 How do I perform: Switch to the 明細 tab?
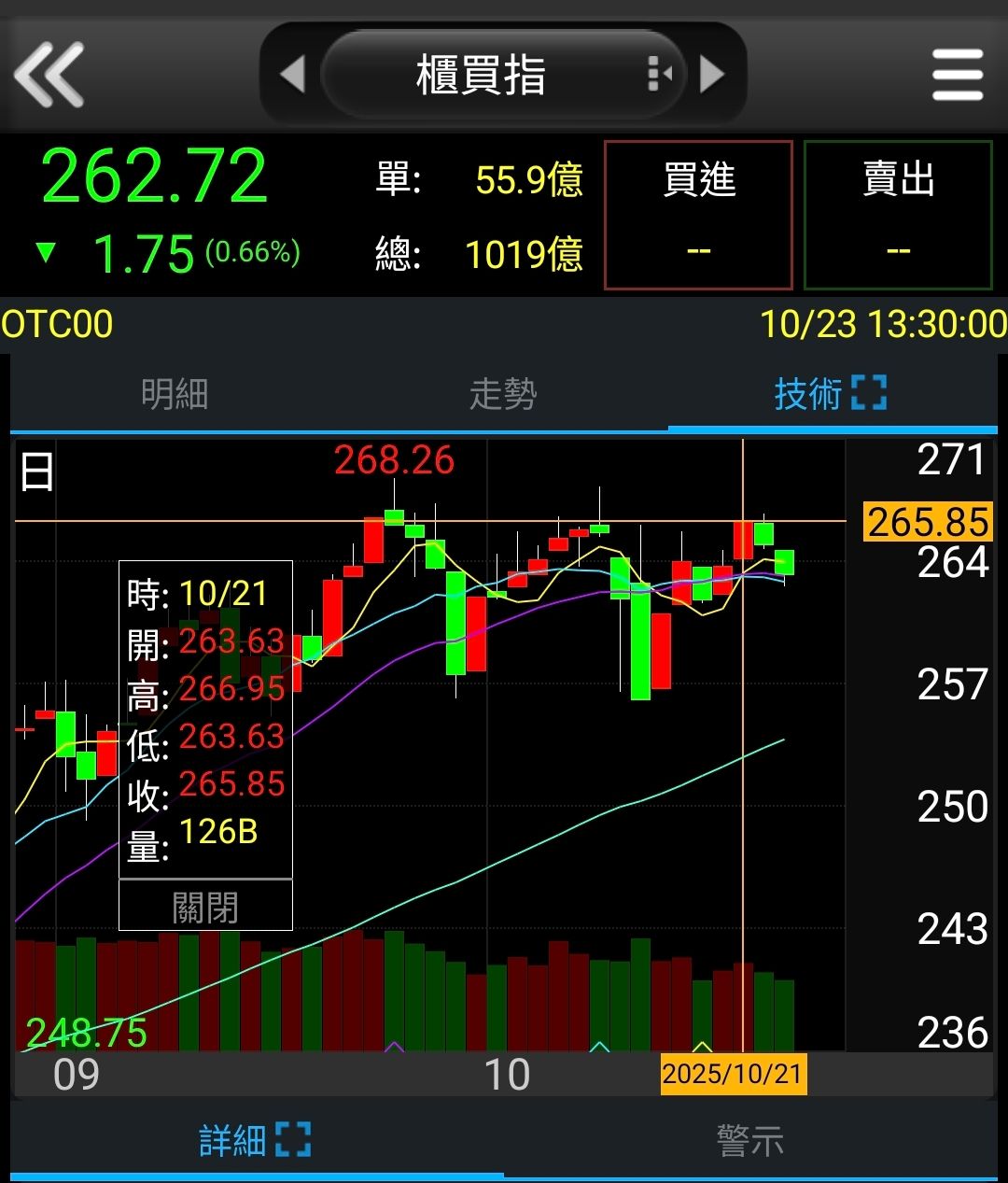click(175, 394)
